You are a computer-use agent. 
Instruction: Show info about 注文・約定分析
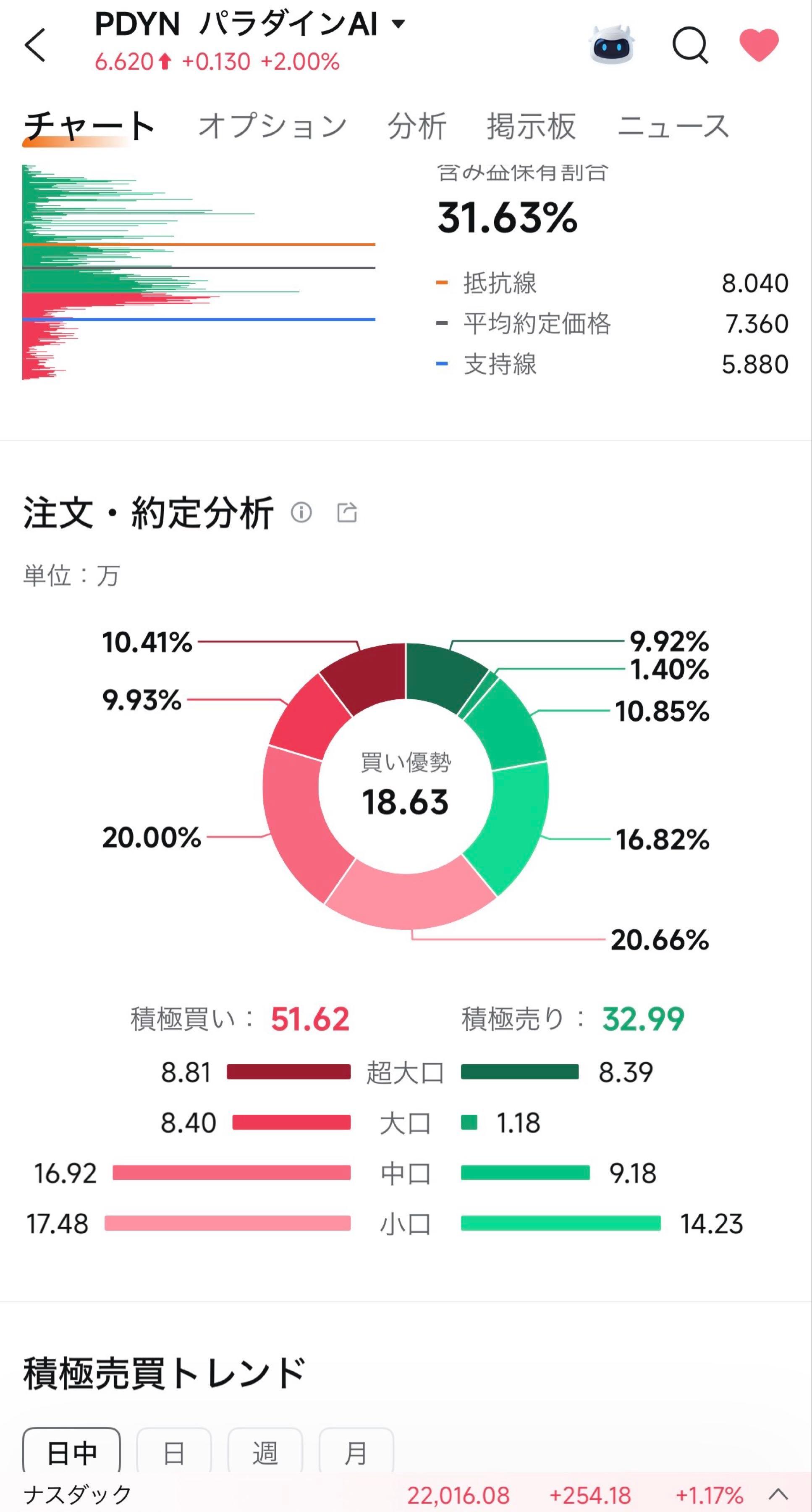301,512
